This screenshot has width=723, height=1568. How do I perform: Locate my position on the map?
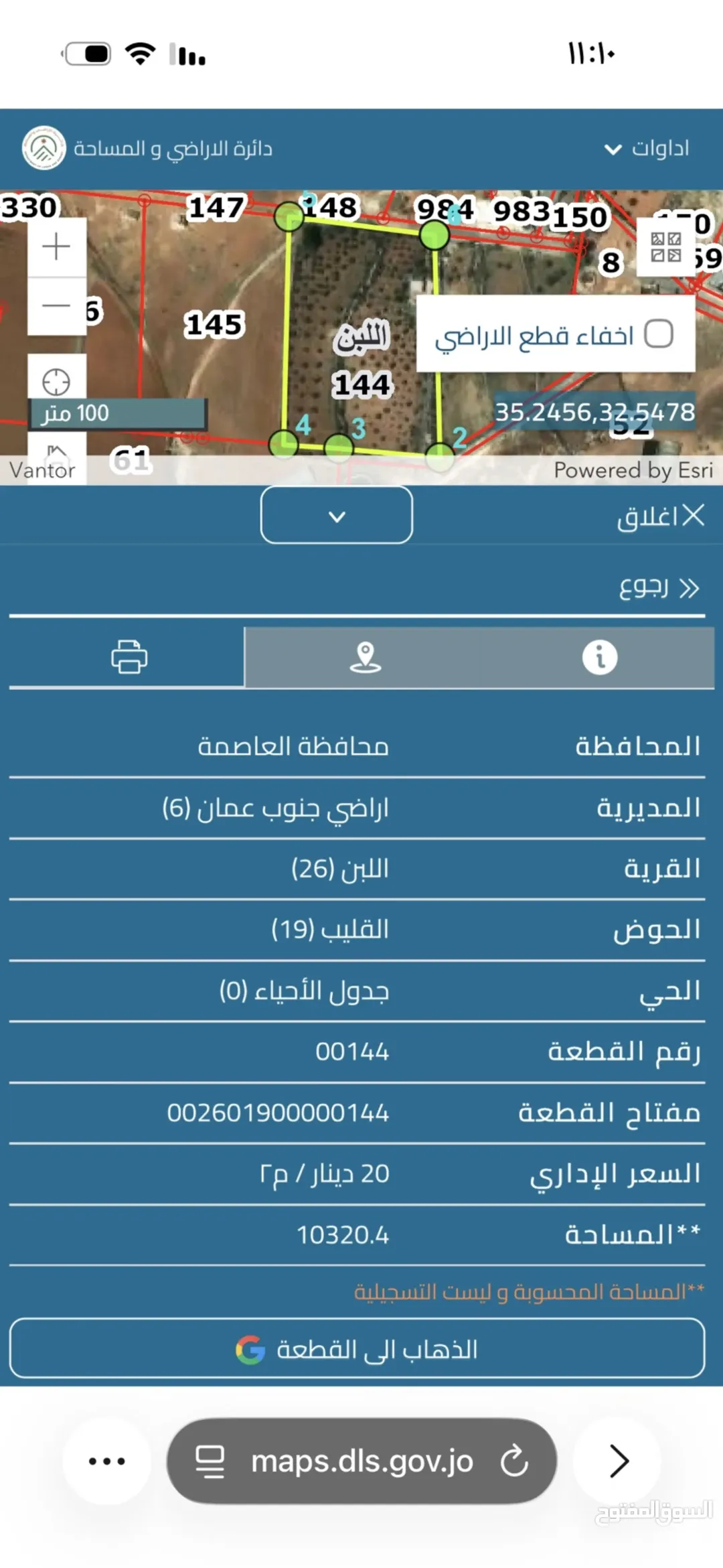point(56,382)
